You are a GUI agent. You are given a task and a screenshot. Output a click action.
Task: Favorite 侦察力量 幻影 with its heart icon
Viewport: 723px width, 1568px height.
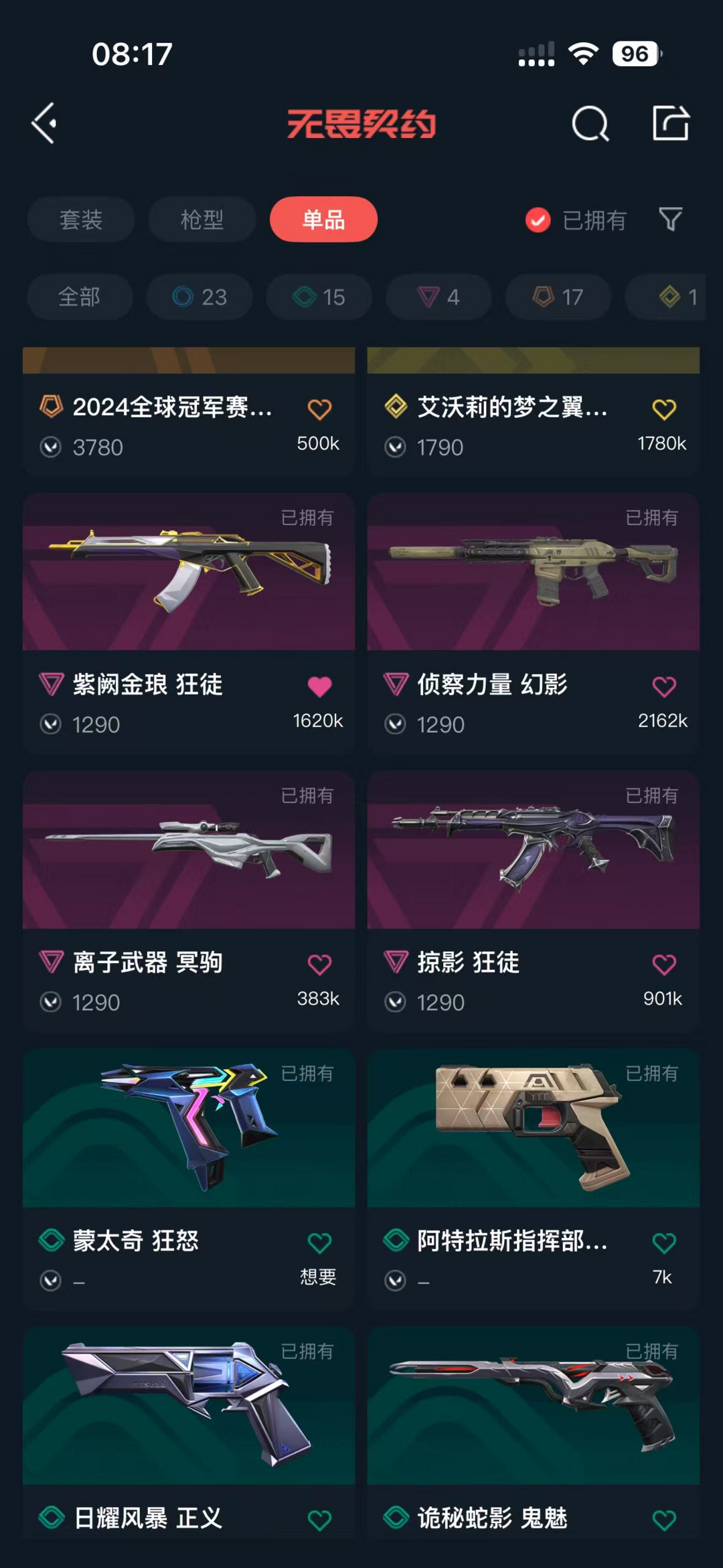(x=663, y=684)
